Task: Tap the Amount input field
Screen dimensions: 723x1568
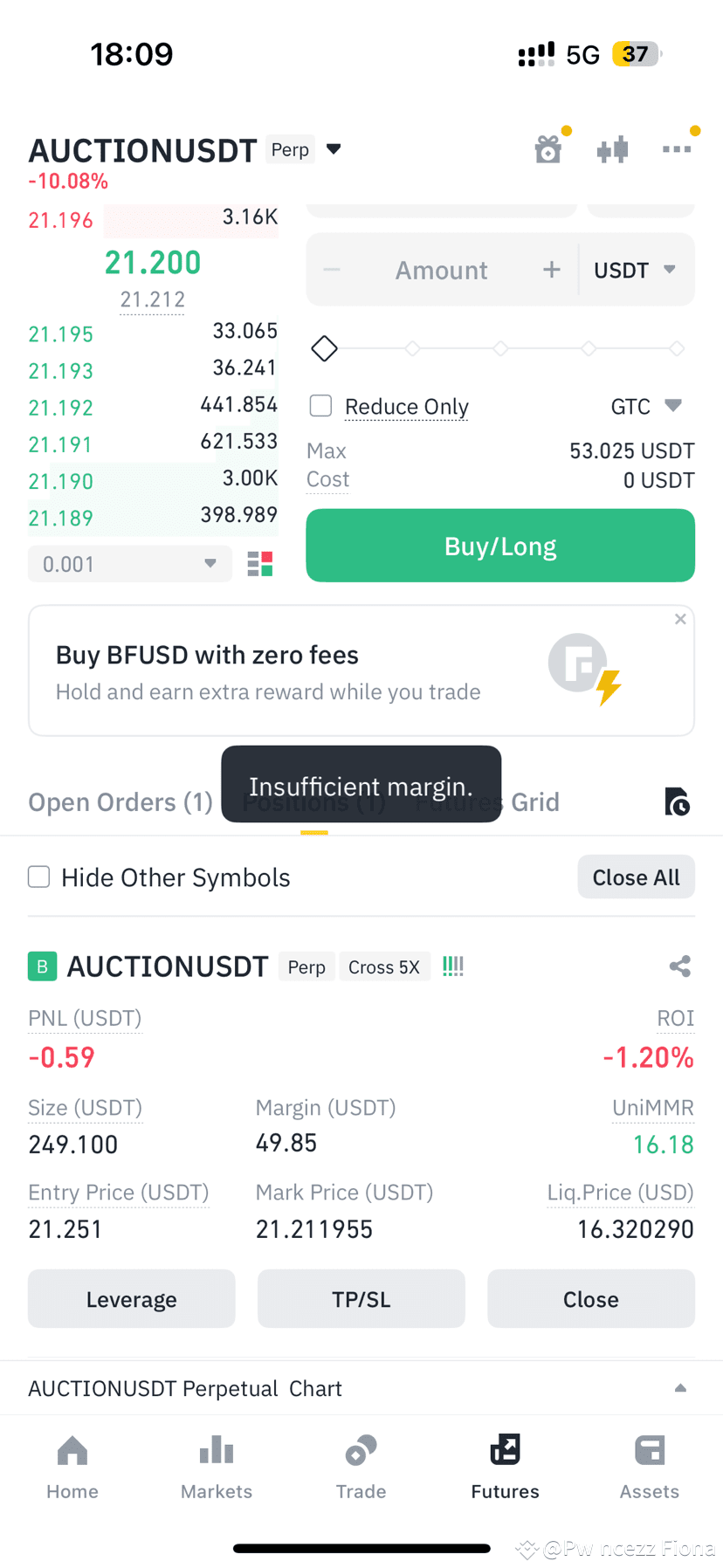Action: tap(441, 270)
